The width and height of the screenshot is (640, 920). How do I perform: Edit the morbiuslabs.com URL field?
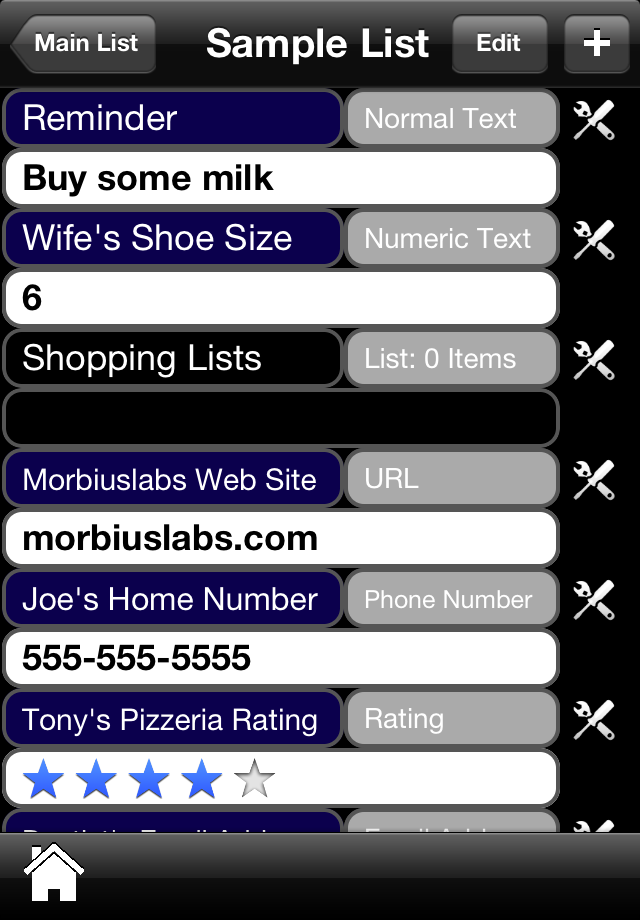pyautogui.click(x=280, y=538)
